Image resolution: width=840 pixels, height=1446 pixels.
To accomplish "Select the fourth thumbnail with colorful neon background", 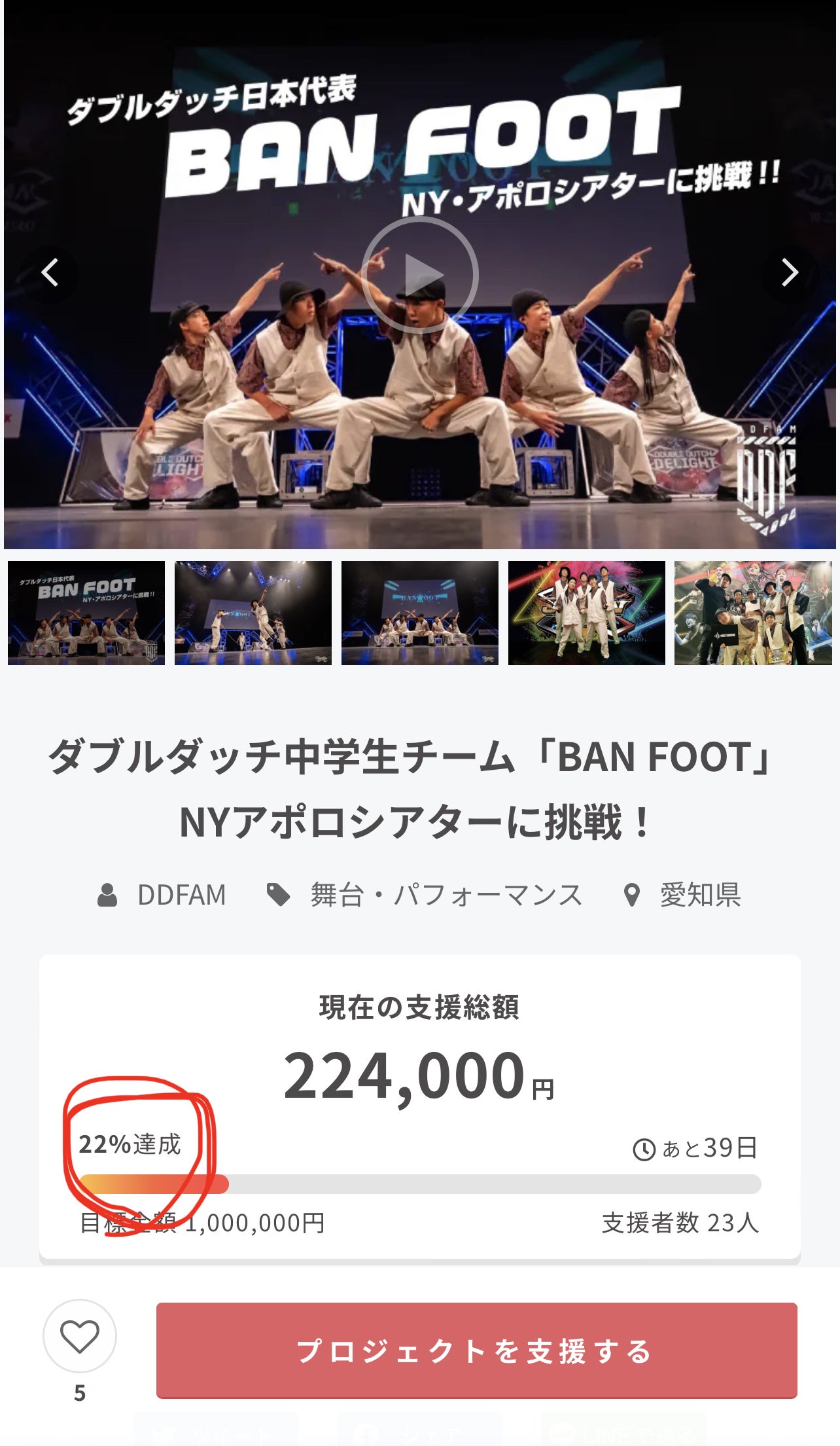I will coord(586,613).
